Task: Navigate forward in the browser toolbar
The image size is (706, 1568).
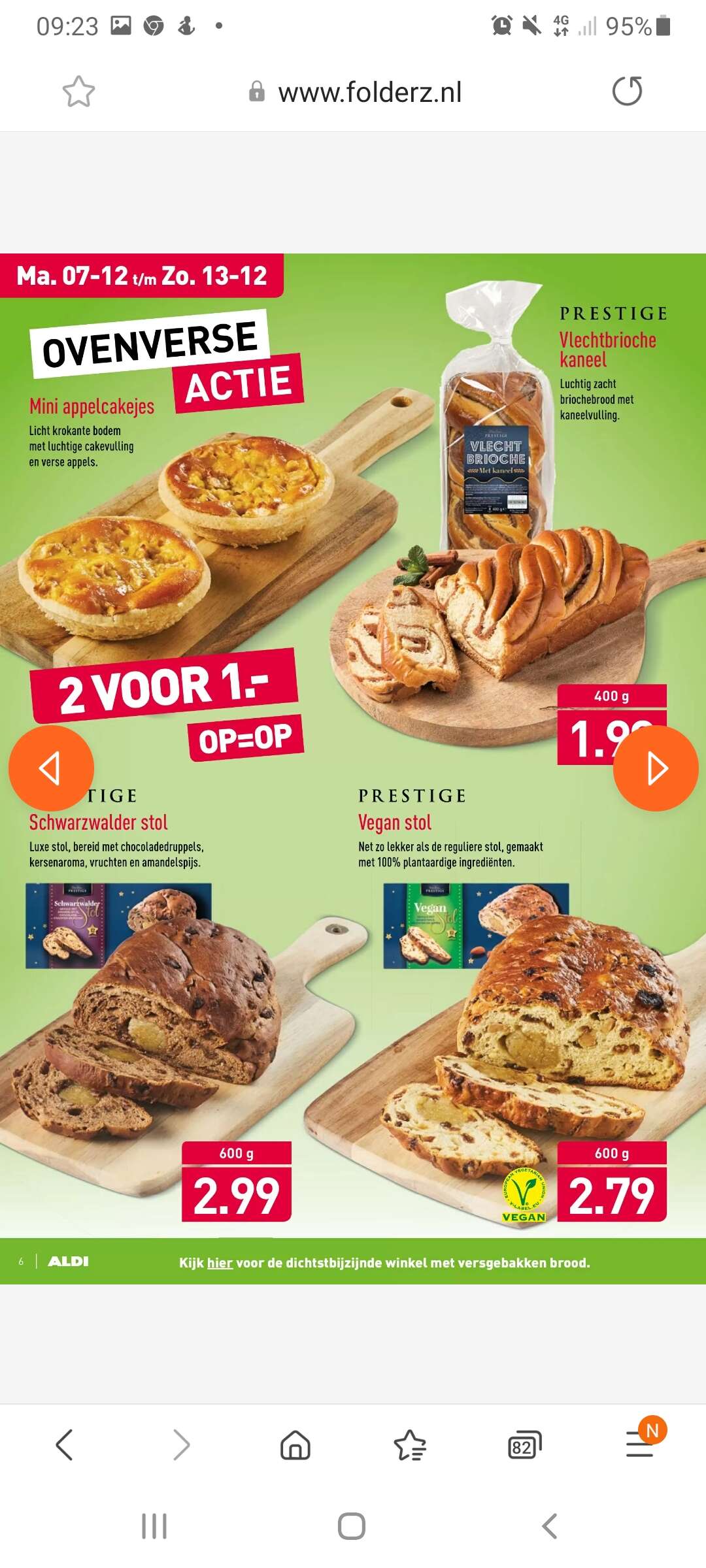Action: (181, 1445)
